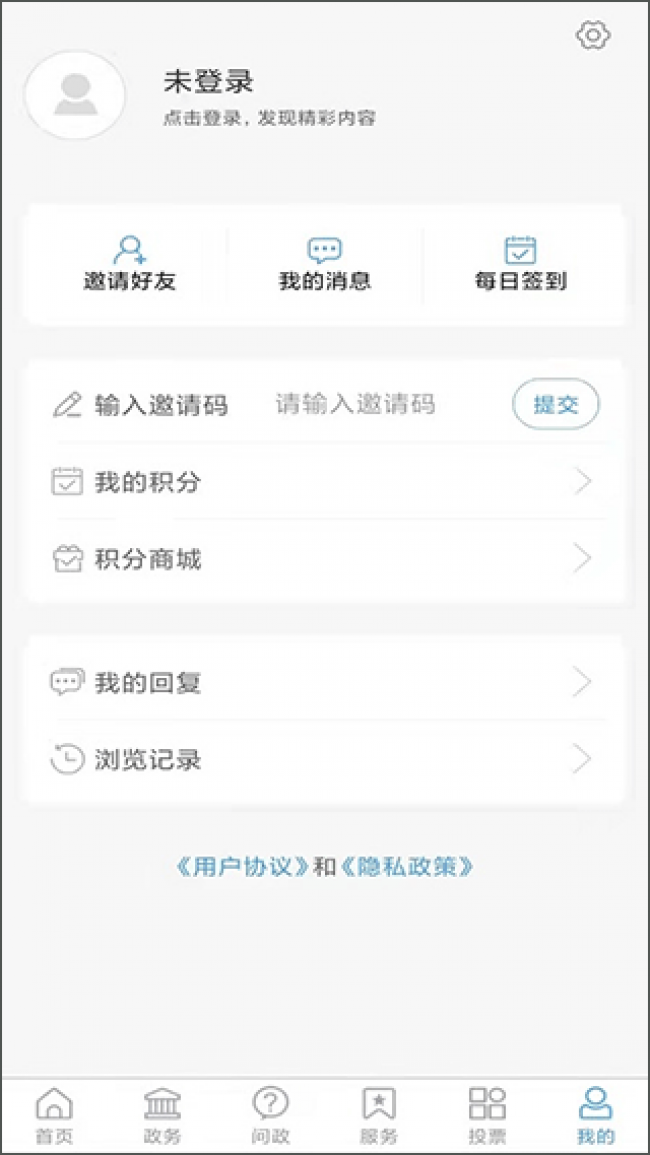Image resolution: width=650 pixels, height=1155 pixels.
Task: Open the settings gear icon
Action: pyautogui.click(x=593, y=36)
